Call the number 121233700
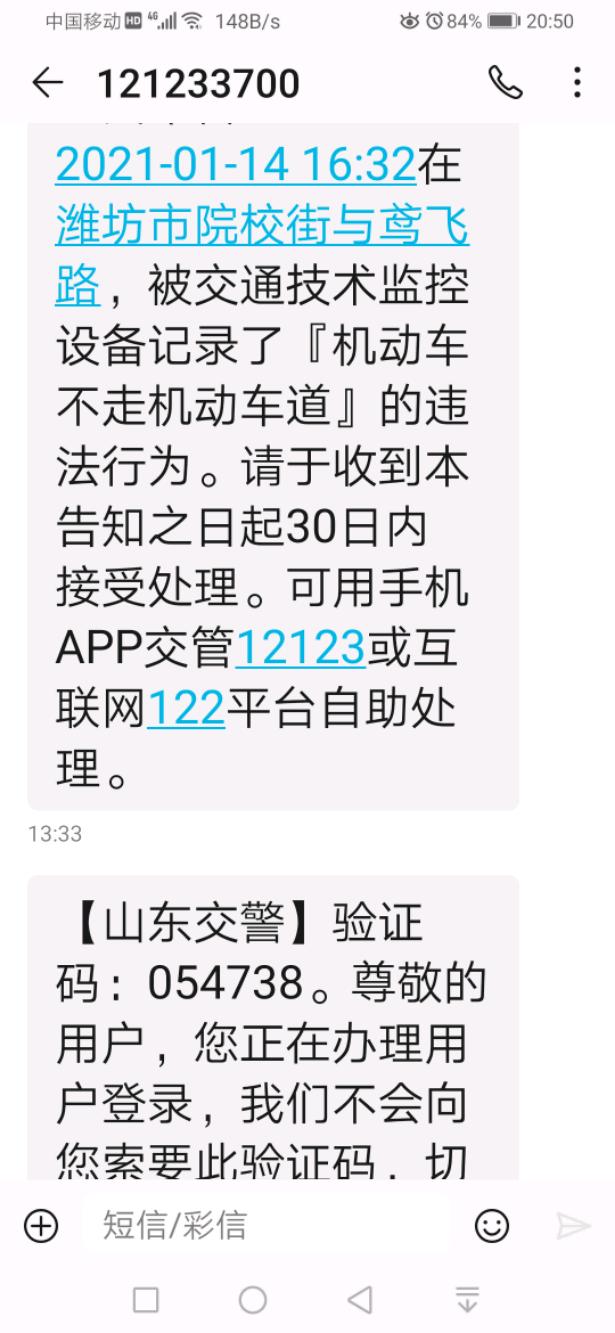This screenshot has width=615, height=1333. pyautogui.click(x=505, y=84)
